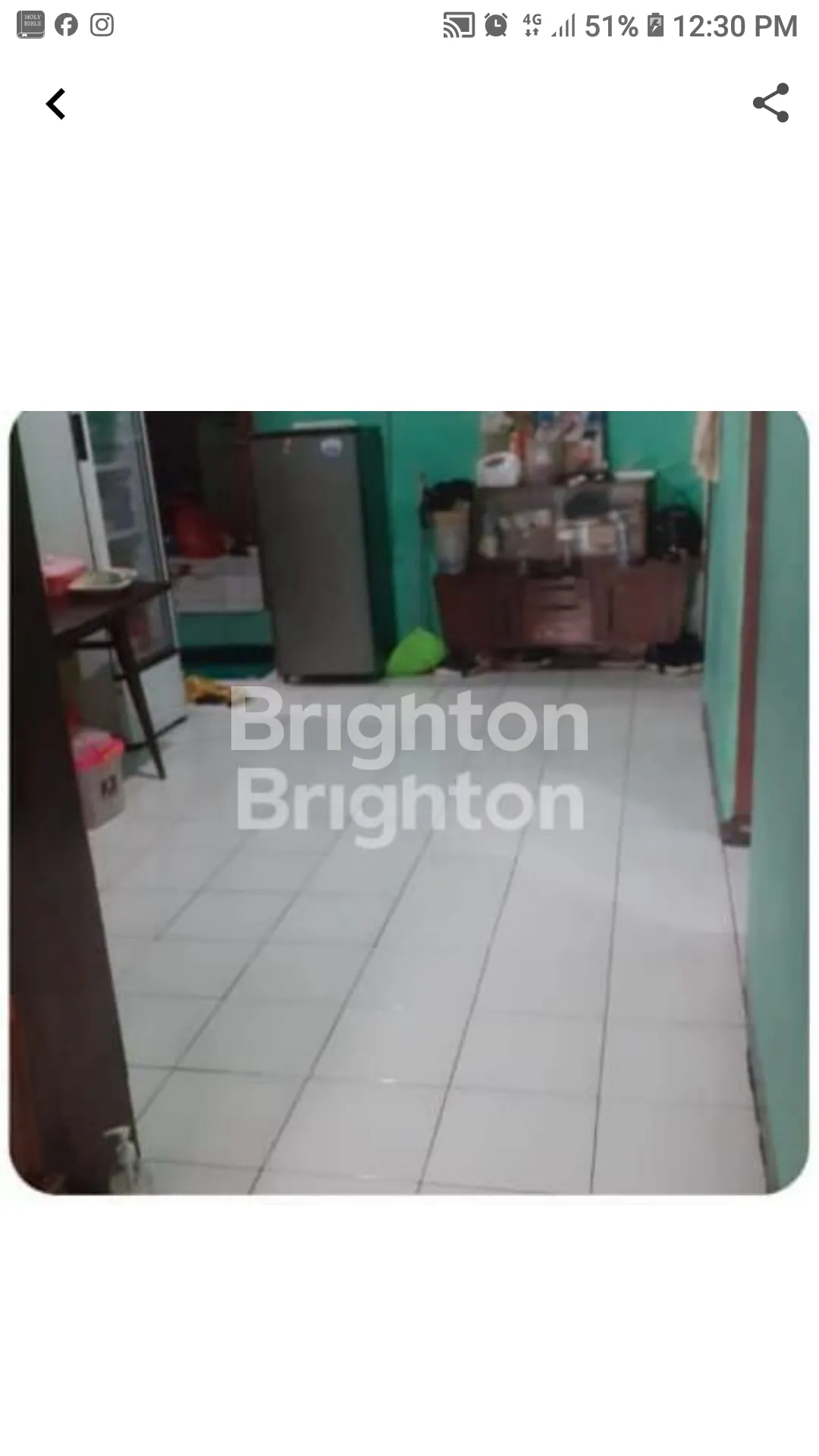Tap the Brighton room photo
The width and height of the screenshot is (819, 1456).
tap(409, 802)
